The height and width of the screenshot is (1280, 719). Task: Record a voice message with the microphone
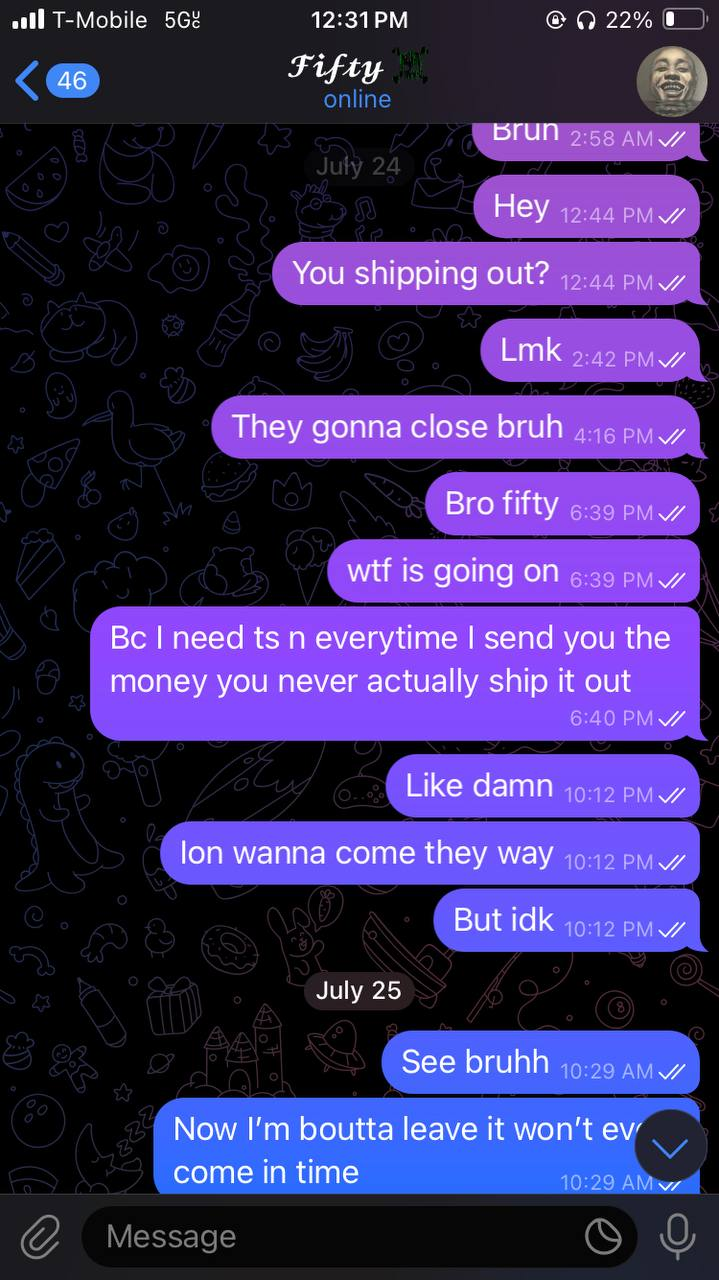pos(678,1237)
